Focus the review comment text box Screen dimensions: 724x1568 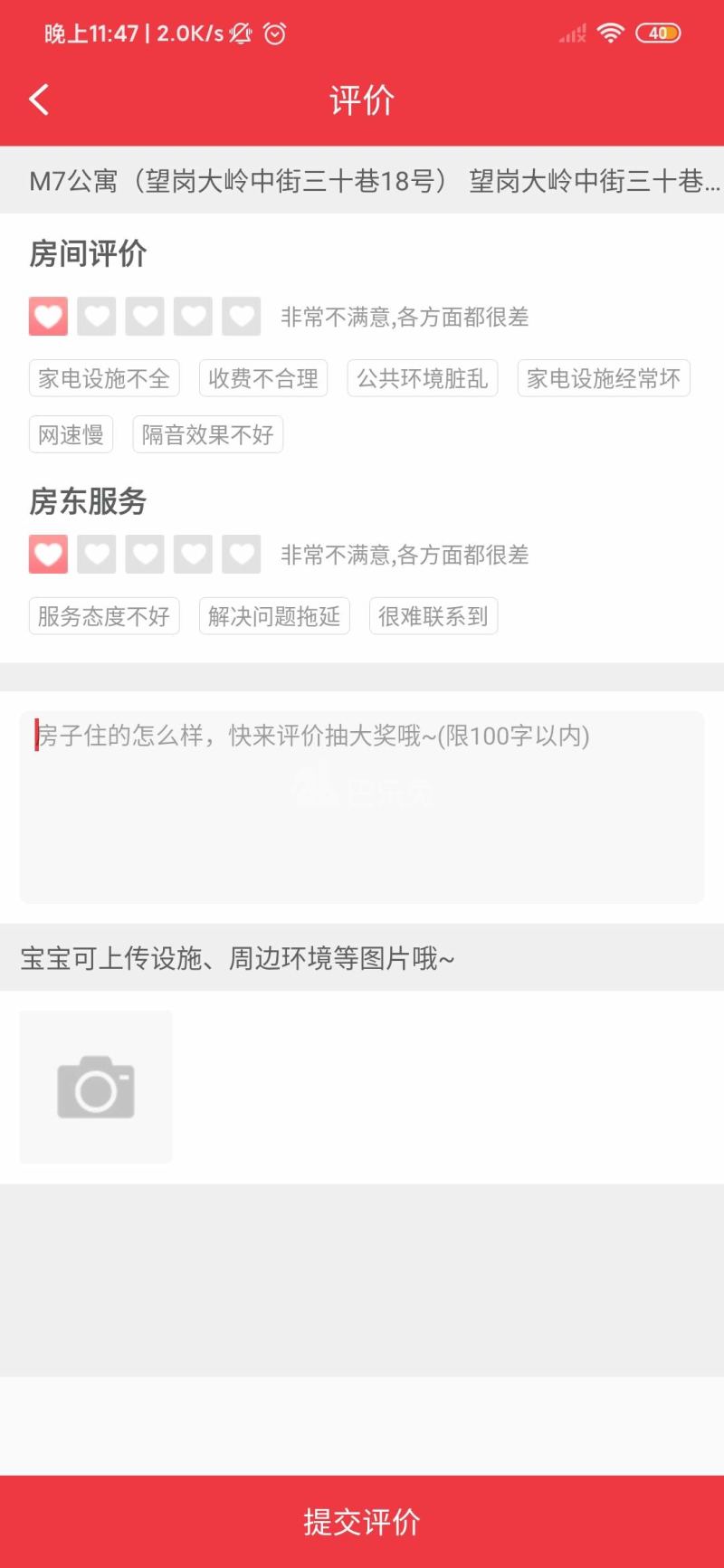point(362,807)
